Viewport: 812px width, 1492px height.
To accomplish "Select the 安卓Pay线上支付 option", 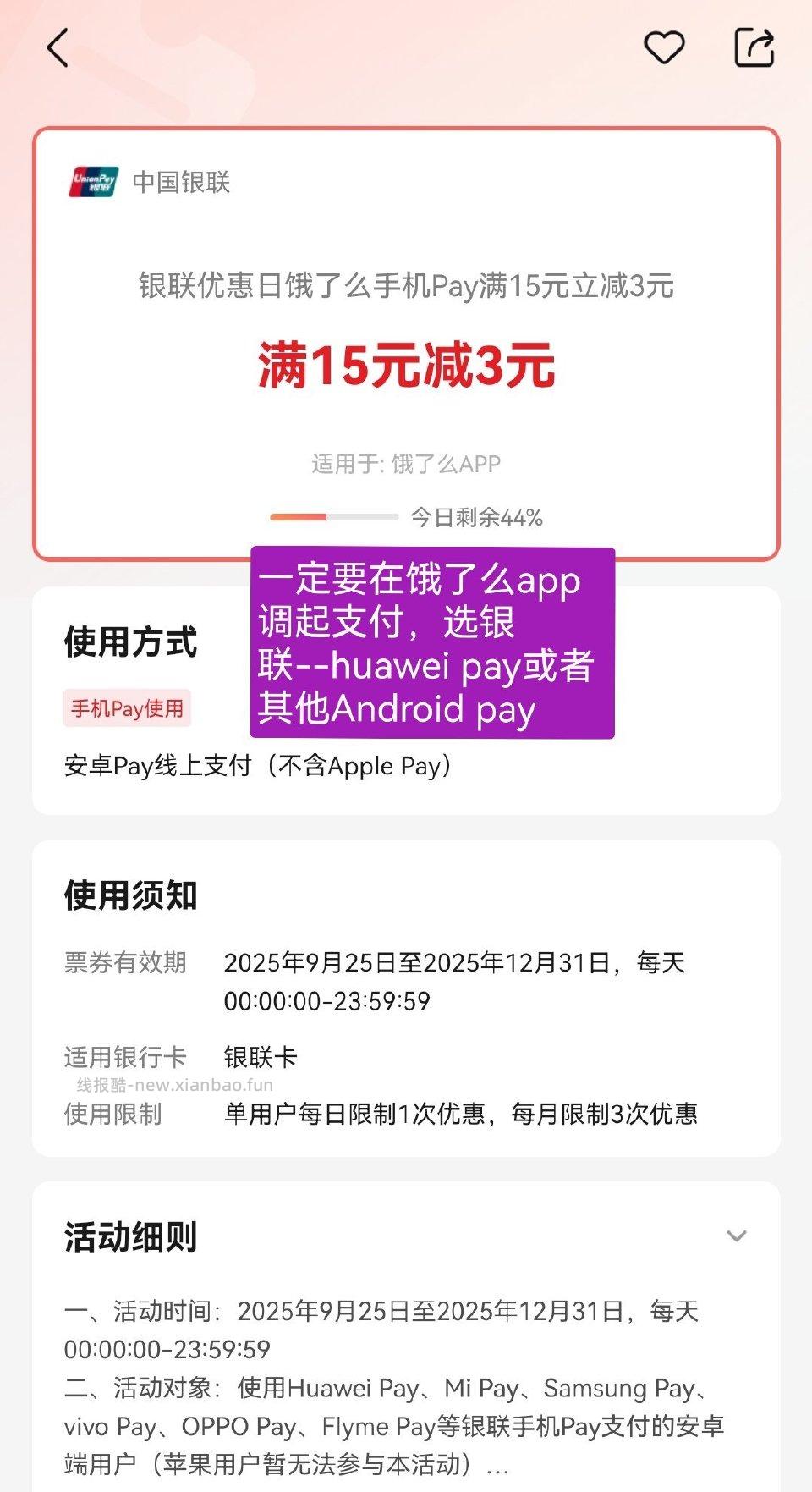I will pos(258,766).
